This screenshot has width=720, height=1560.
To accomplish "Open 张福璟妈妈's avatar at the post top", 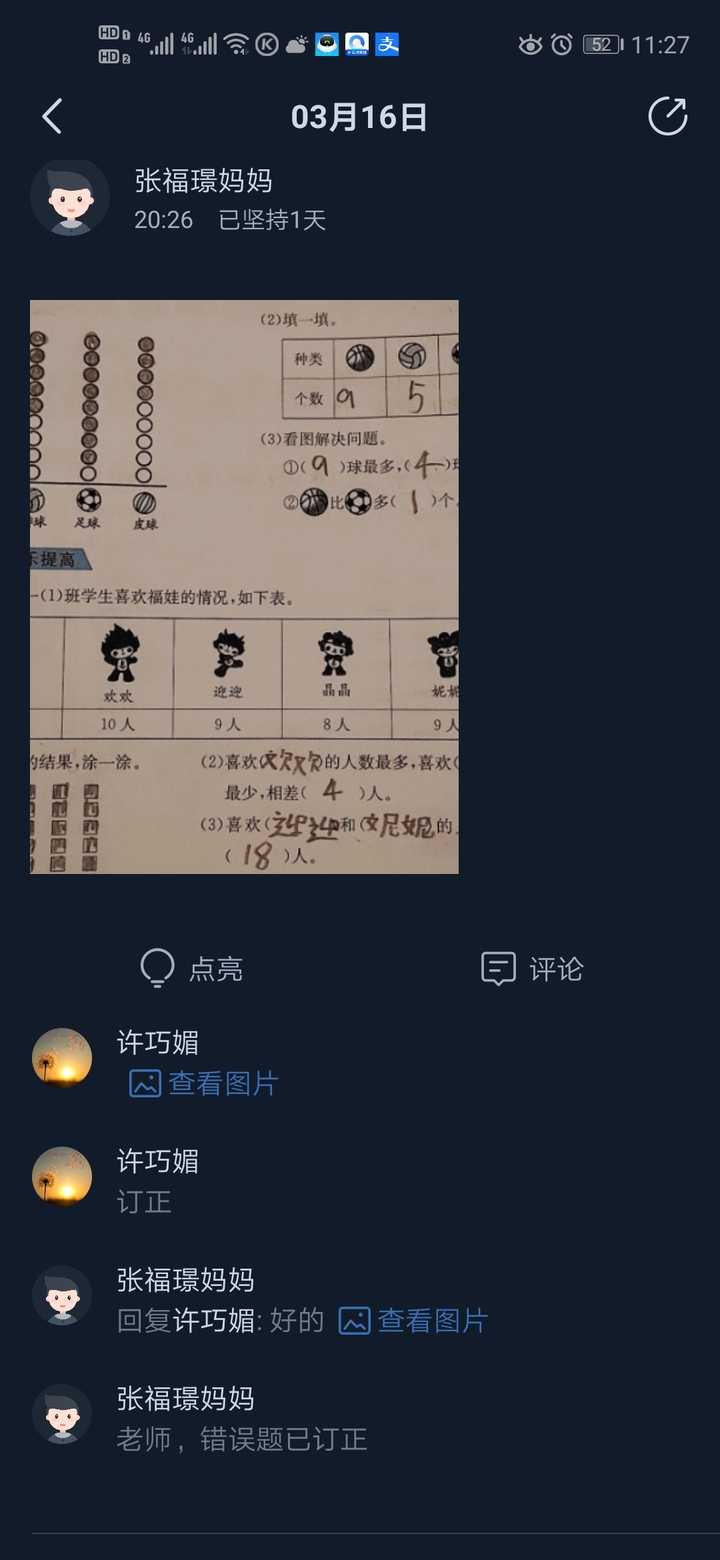I will pyautogui.click(x=70, y=198).
